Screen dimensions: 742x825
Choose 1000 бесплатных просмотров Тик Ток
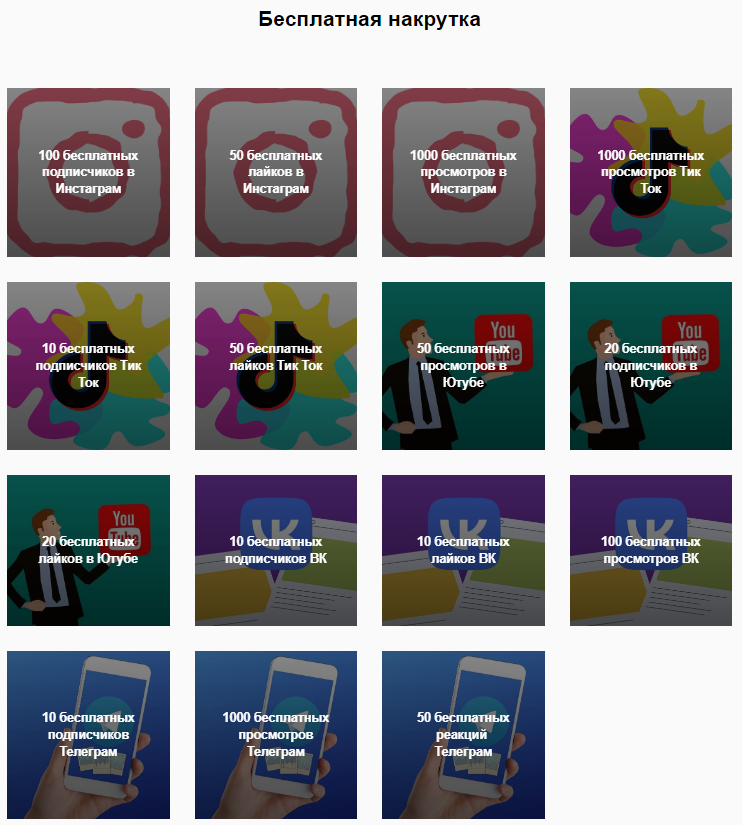pos(651,172)
